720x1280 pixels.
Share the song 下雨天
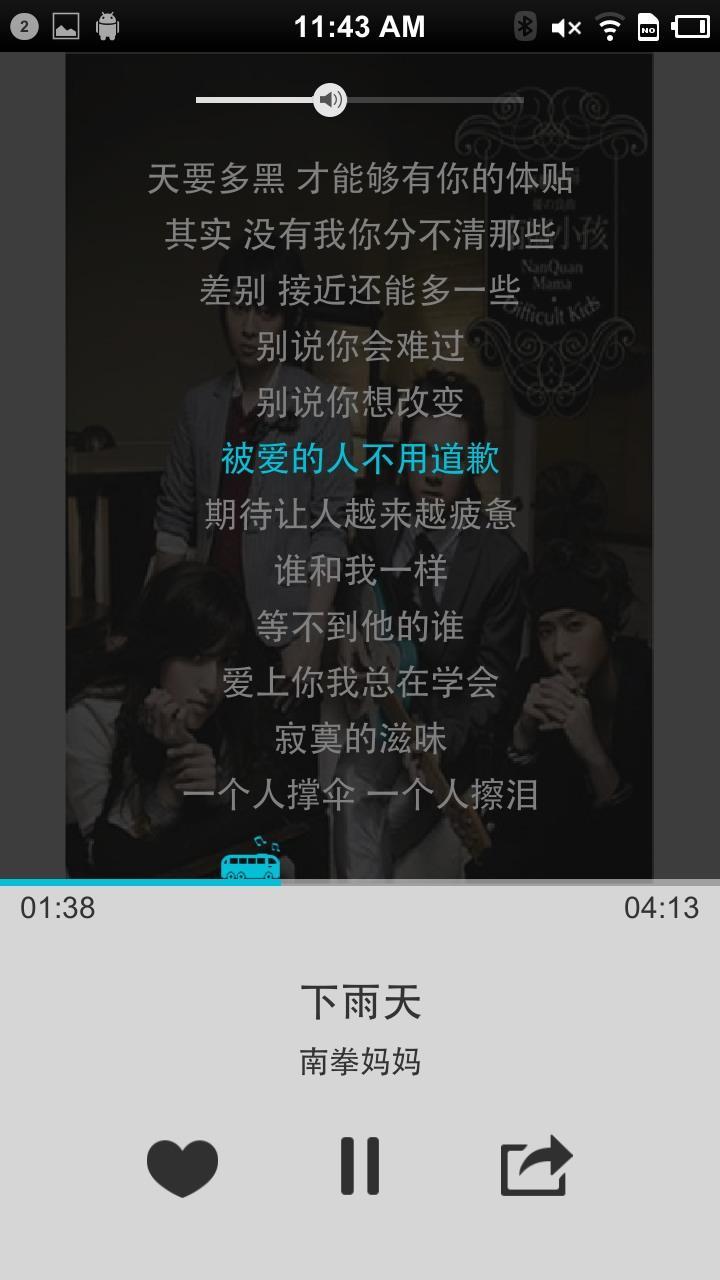coord(536,1166)
